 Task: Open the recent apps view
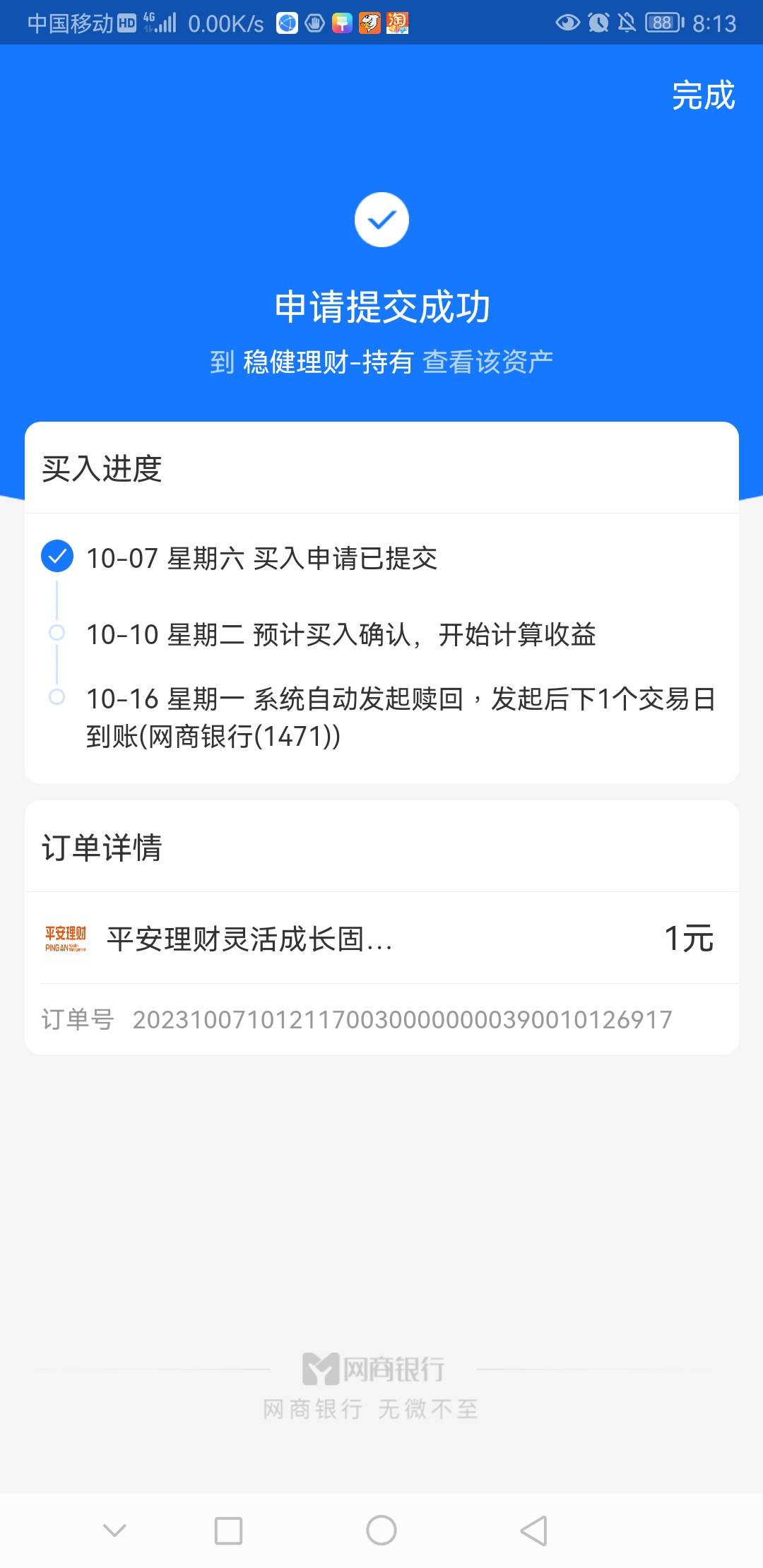tap(228, 1531)
